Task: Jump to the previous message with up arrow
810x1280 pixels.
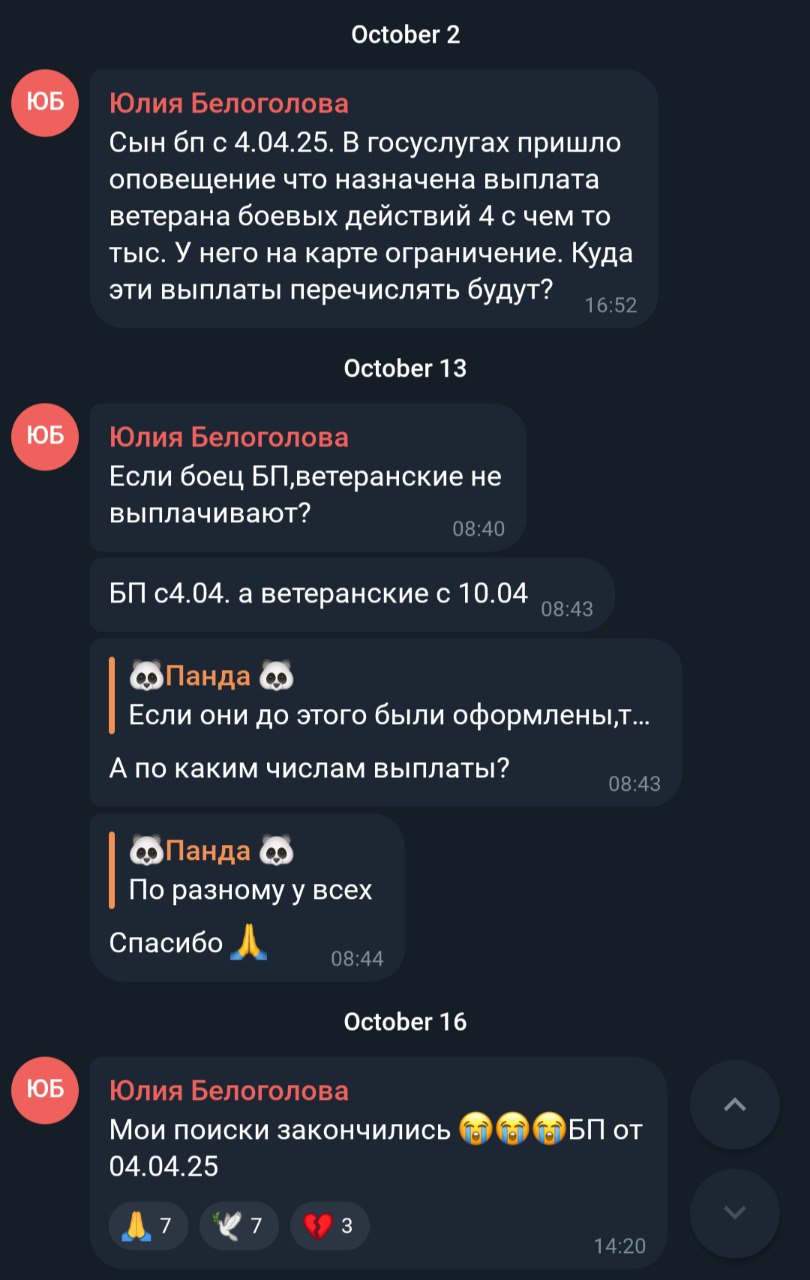Action: point(735,1105)
